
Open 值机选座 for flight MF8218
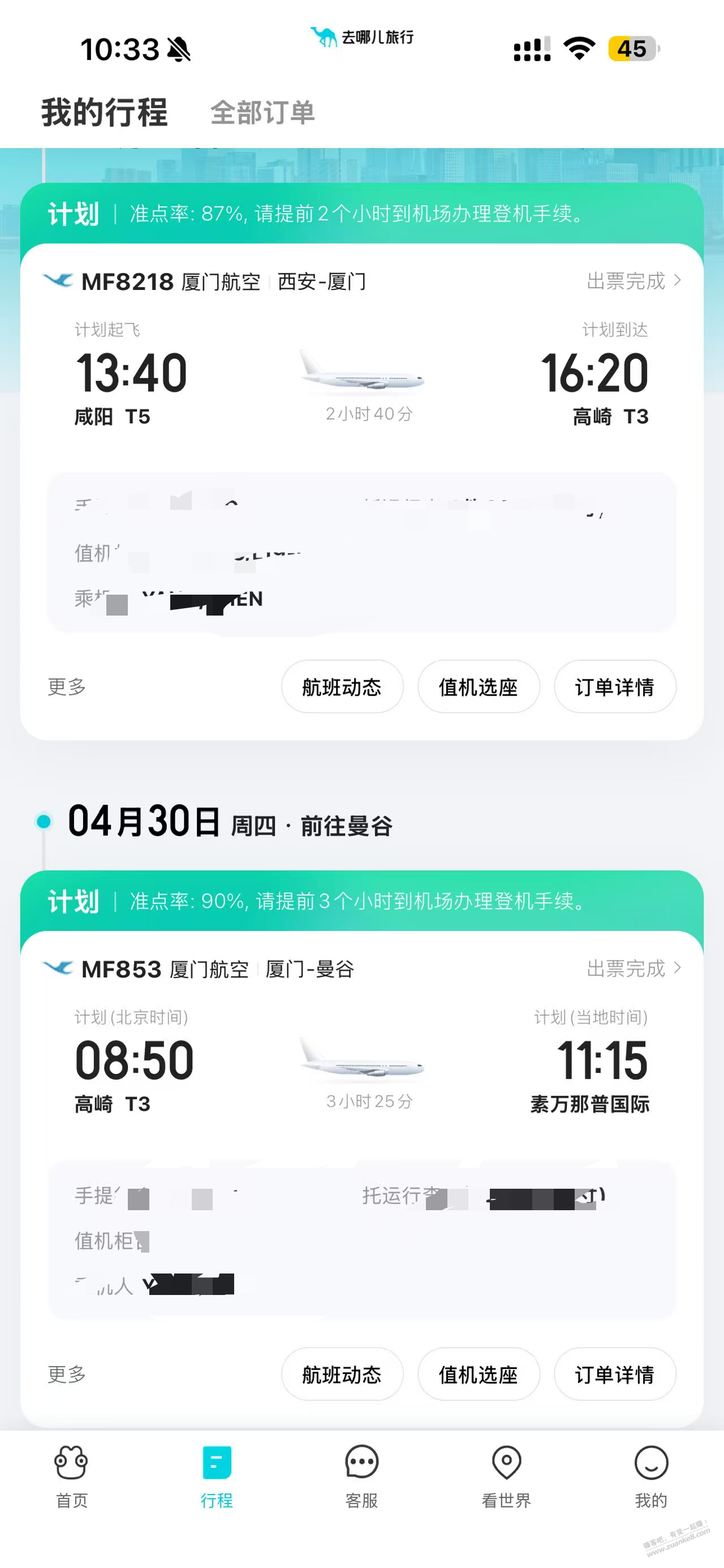tap(478, 687)
